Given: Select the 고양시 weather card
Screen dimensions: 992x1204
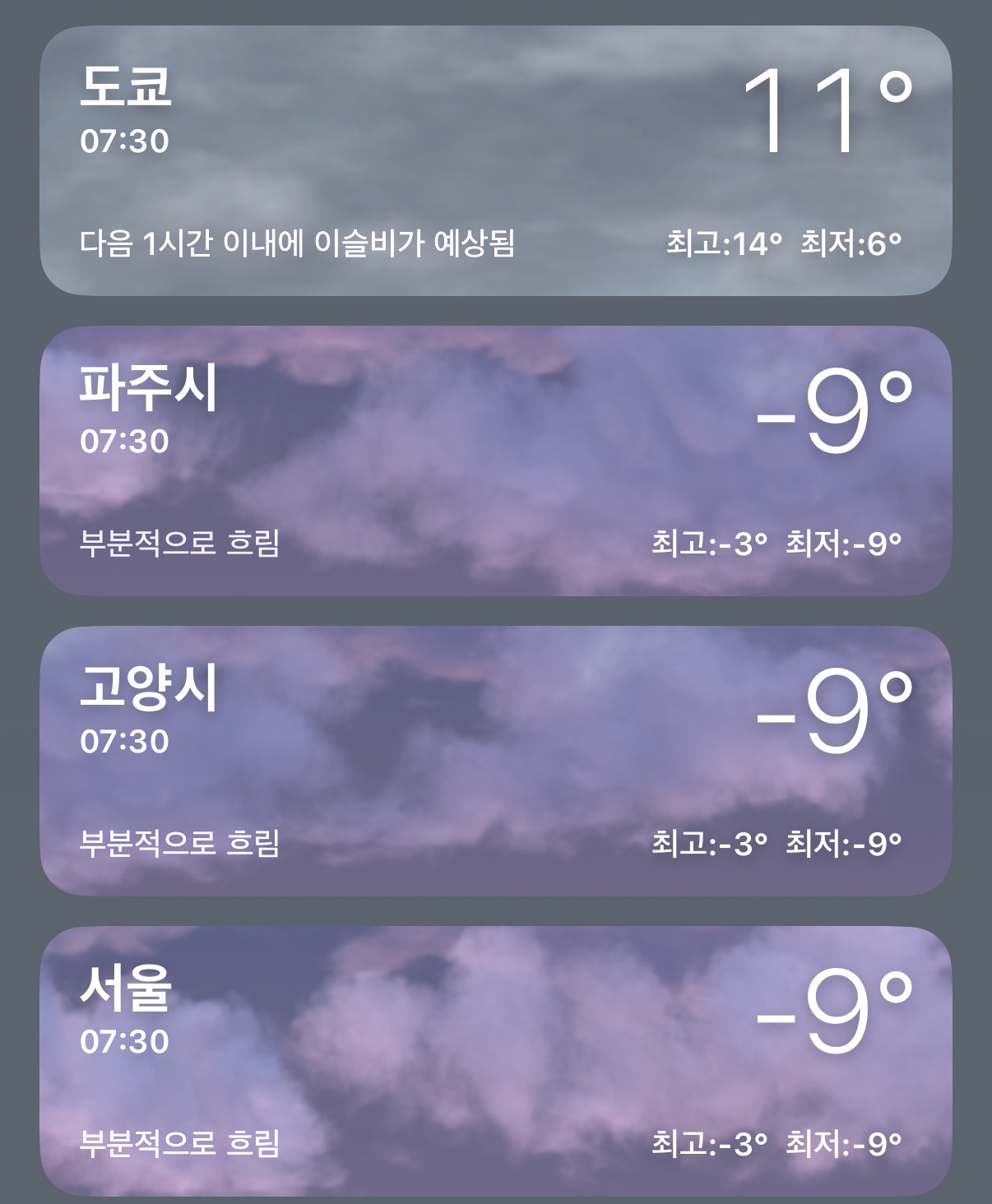Looking at the screenshot, I should [495, 762].
